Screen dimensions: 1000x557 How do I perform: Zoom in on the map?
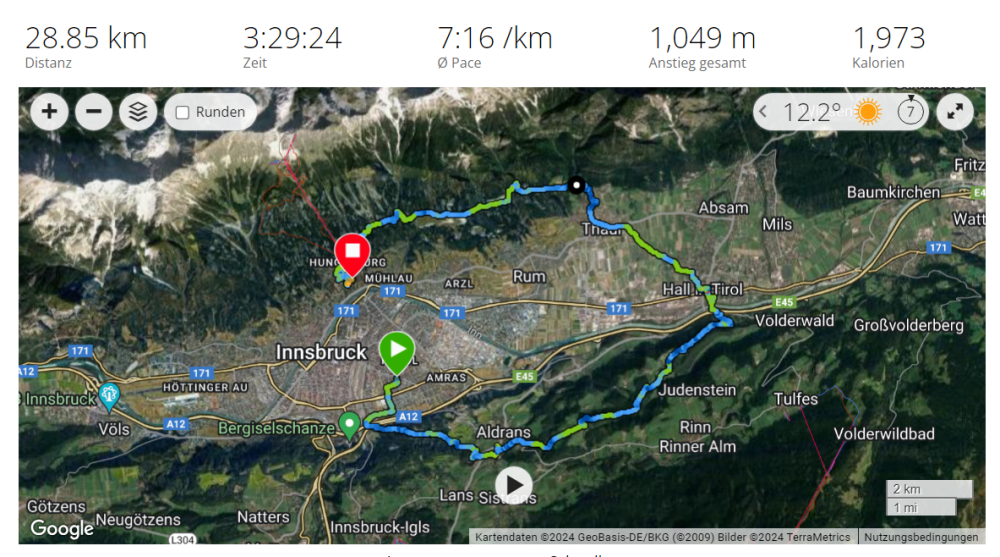(x=49, y=111)
